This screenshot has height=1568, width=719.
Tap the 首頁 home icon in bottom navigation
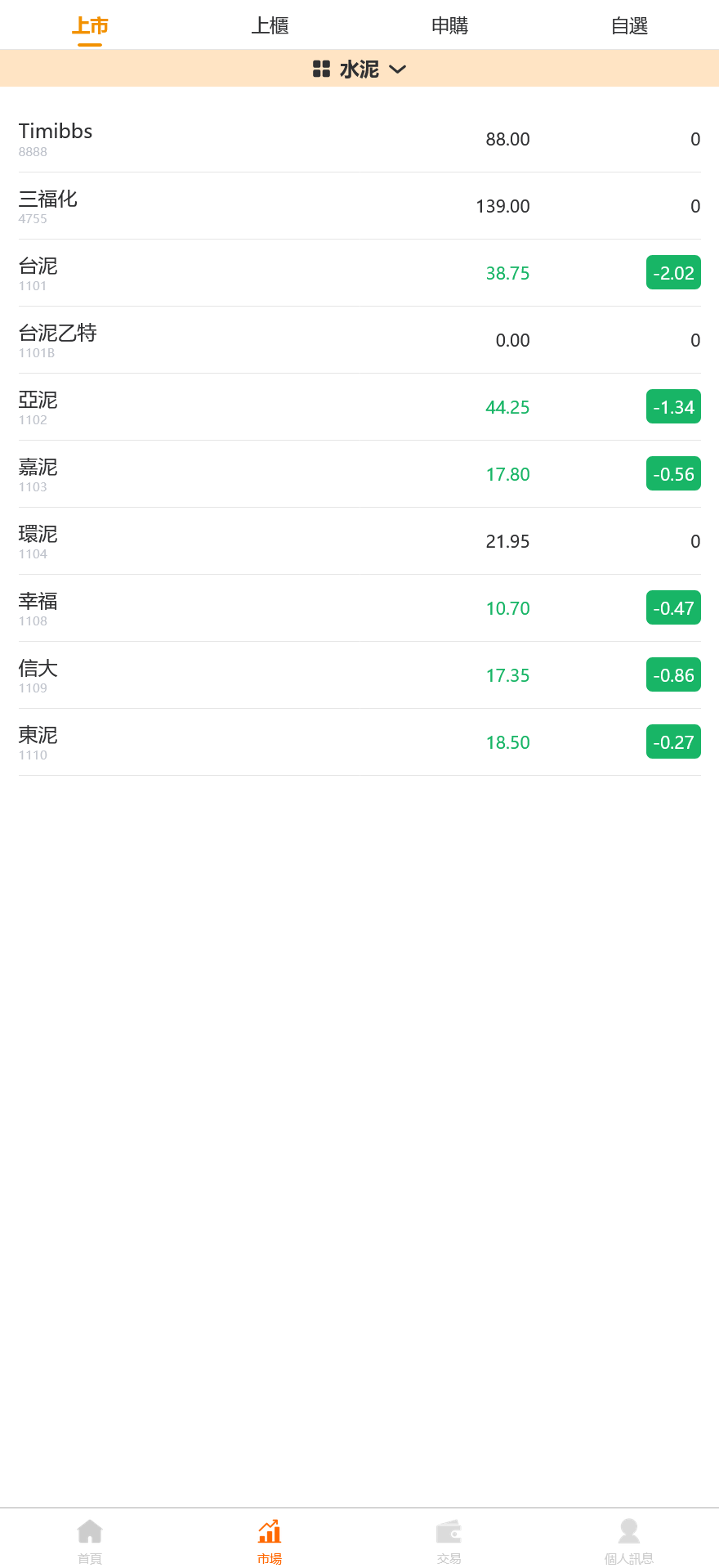pyautogui.click(x=90, y=1530)
